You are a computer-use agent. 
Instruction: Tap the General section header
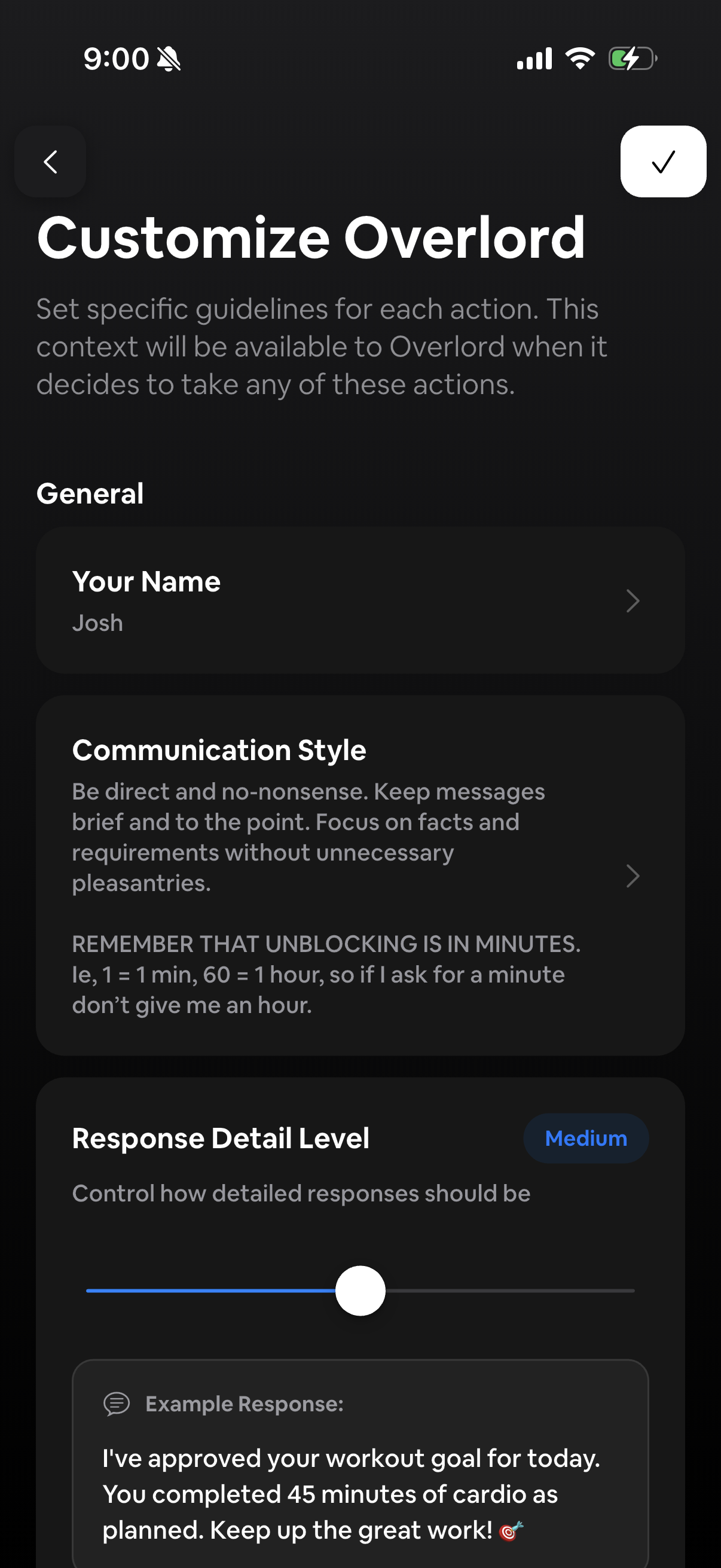[x=90, y=493]
